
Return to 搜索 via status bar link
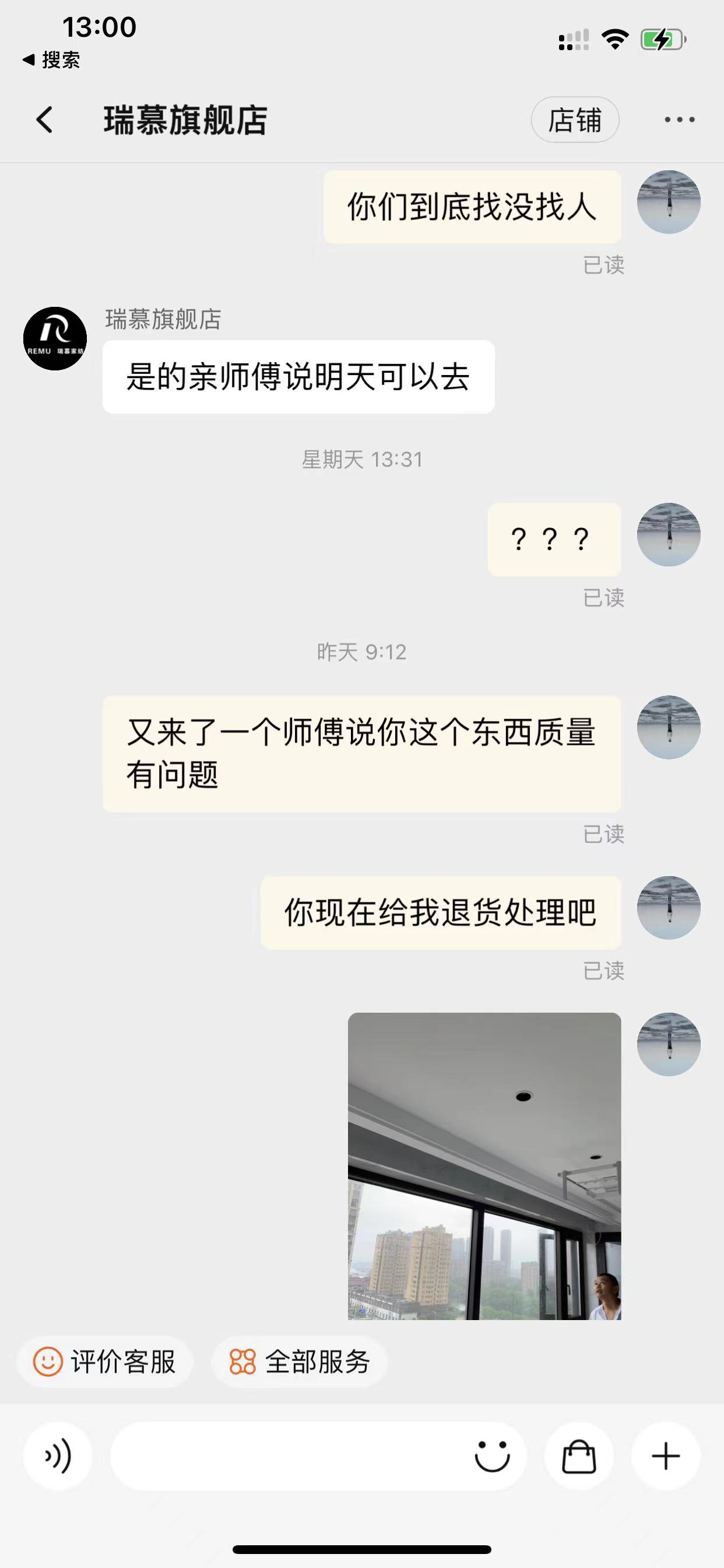52,60
